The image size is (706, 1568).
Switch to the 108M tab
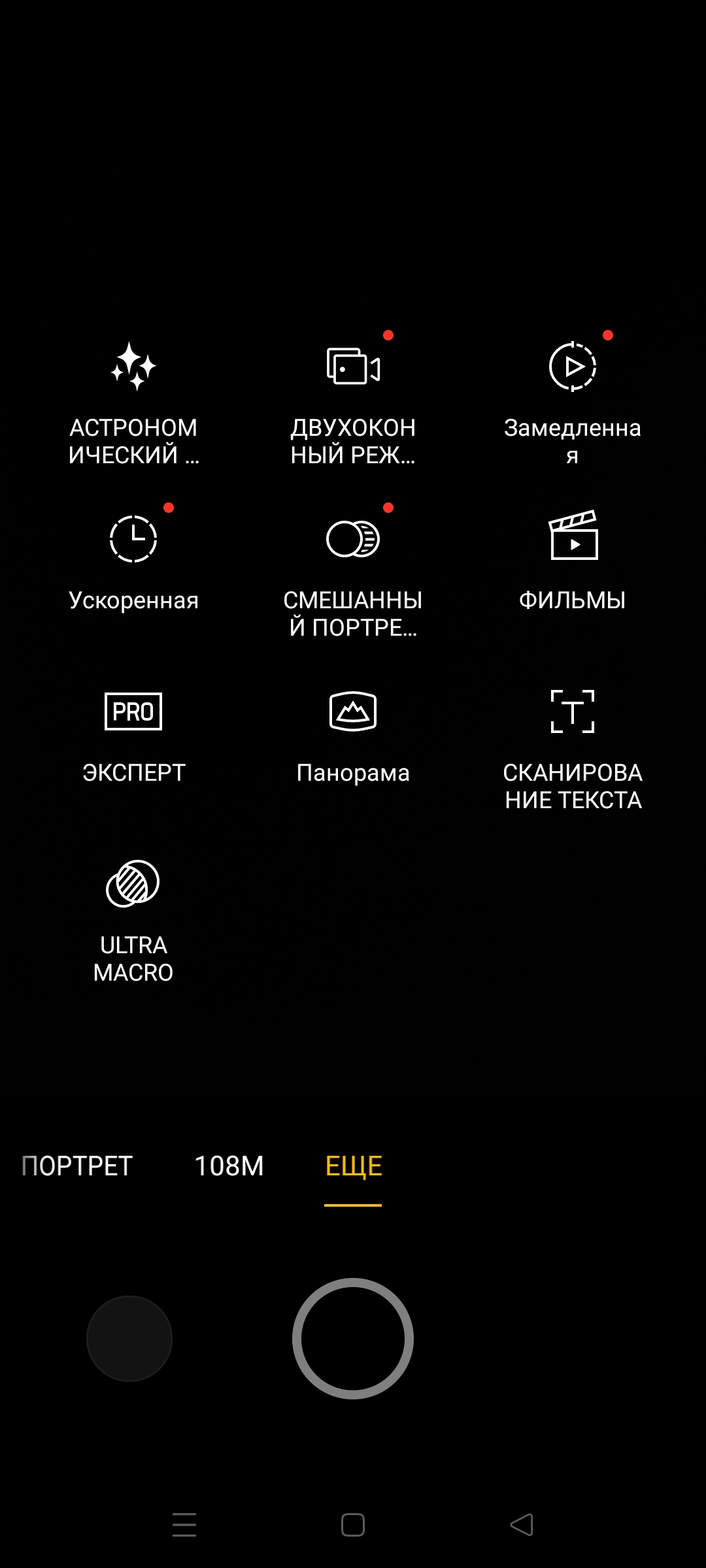(x=229, y=1166)
